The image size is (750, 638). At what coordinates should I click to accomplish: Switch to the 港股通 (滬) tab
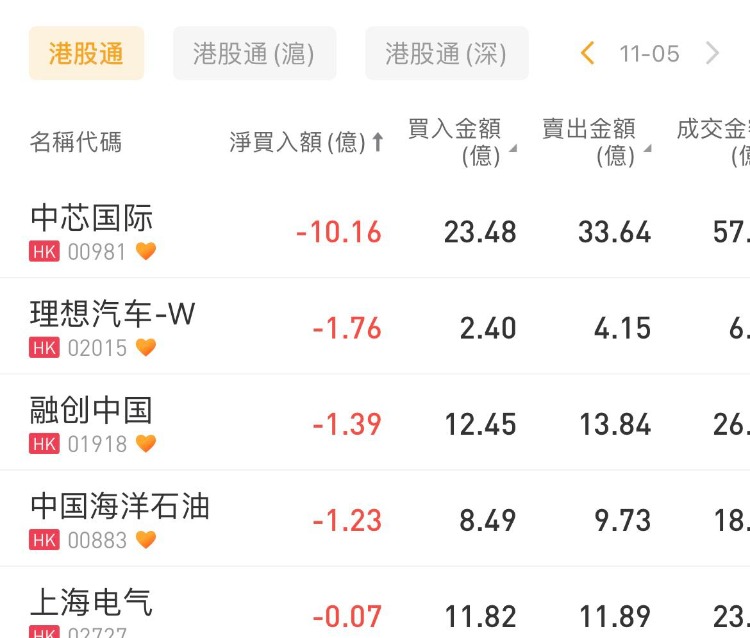pyautogui.click(x=254, y=53)
